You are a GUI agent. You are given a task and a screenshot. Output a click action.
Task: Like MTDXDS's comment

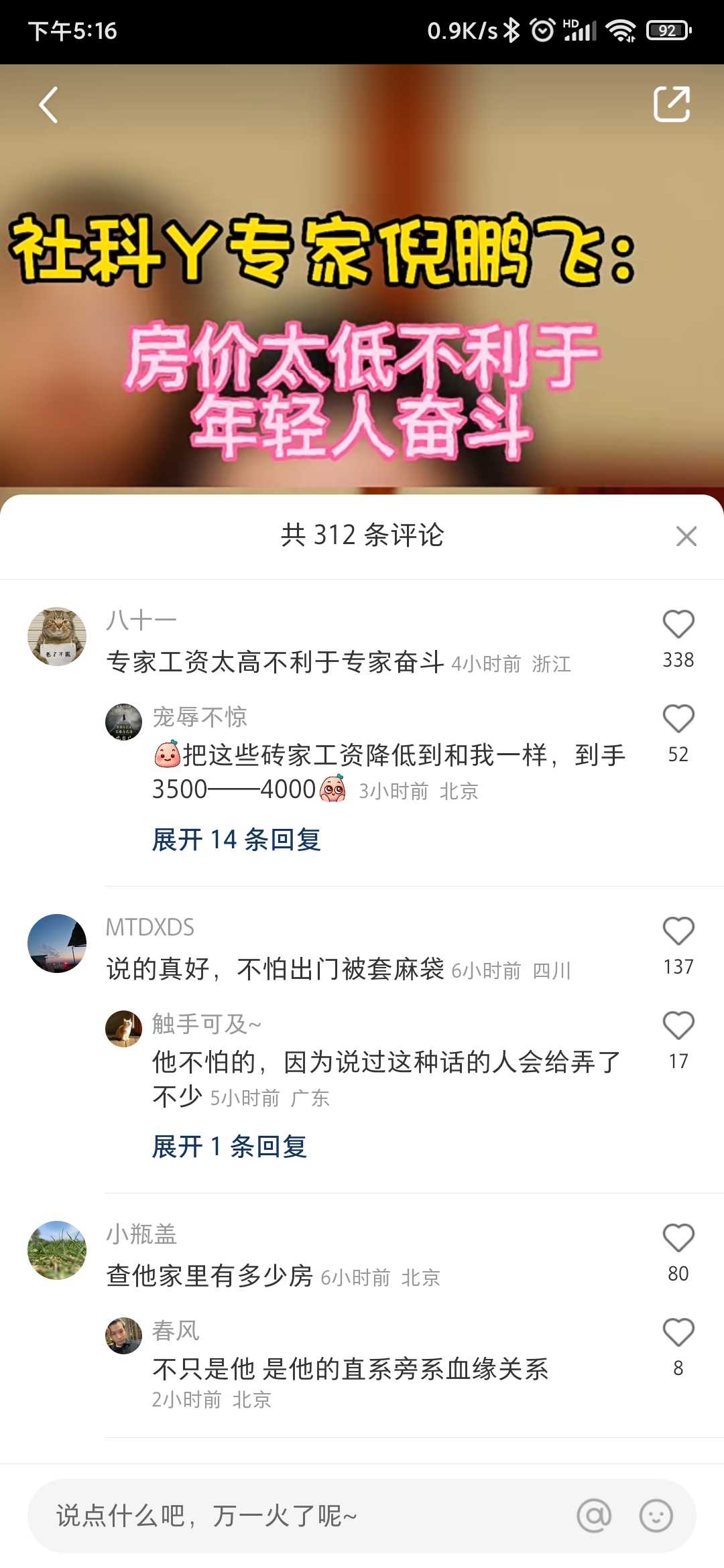[678, 931]
